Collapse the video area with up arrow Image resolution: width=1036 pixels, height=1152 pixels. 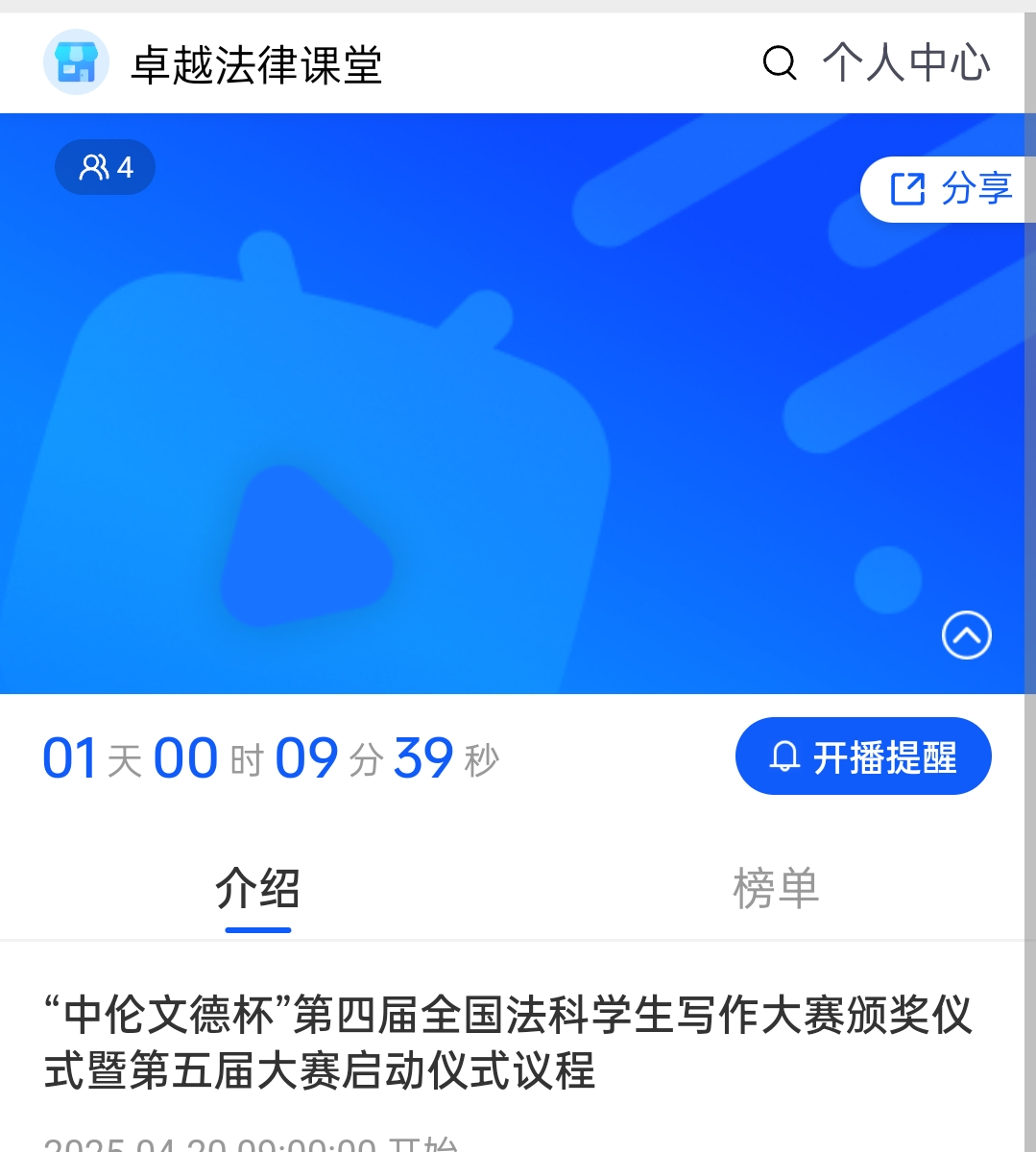(966, 636)
